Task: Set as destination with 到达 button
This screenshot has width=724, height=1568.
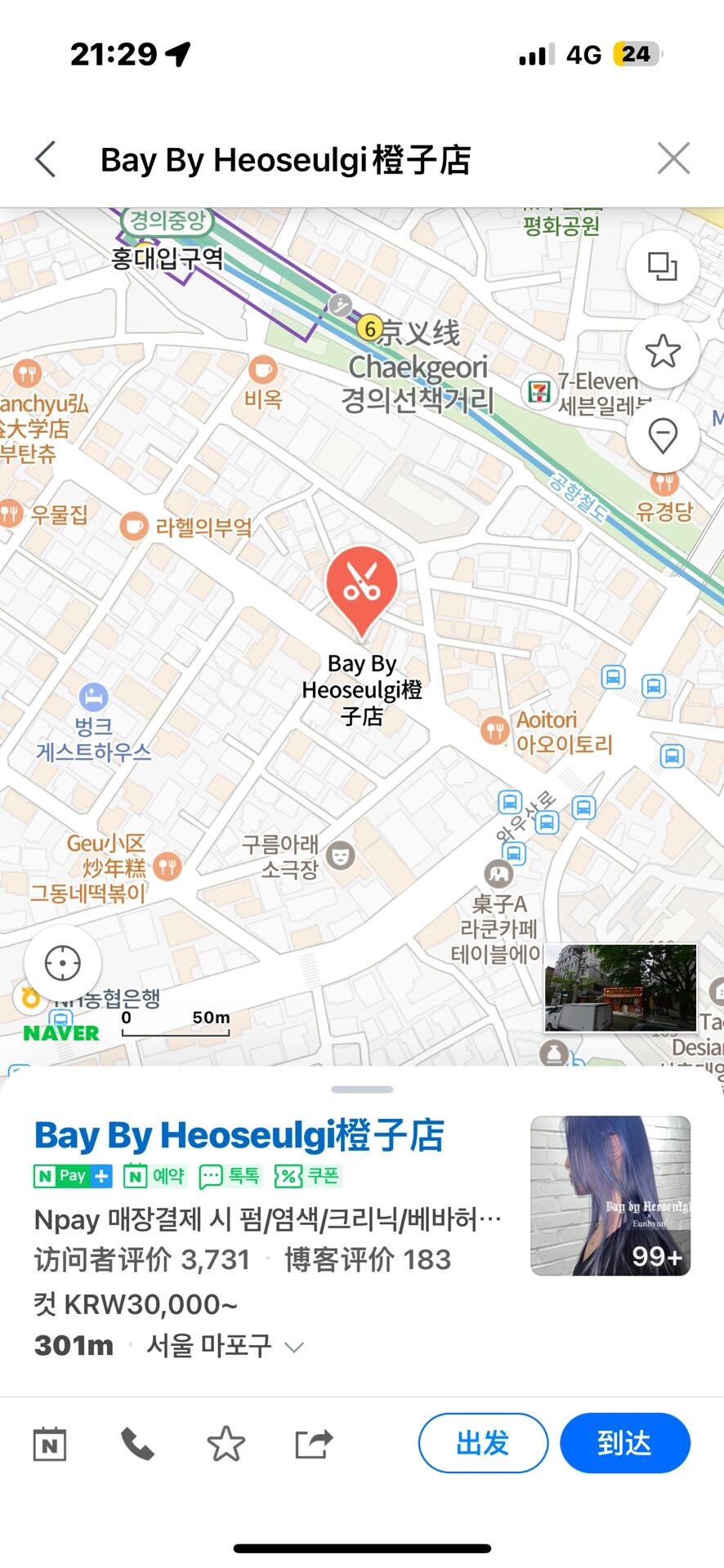Action: [x=625, y=1443]
